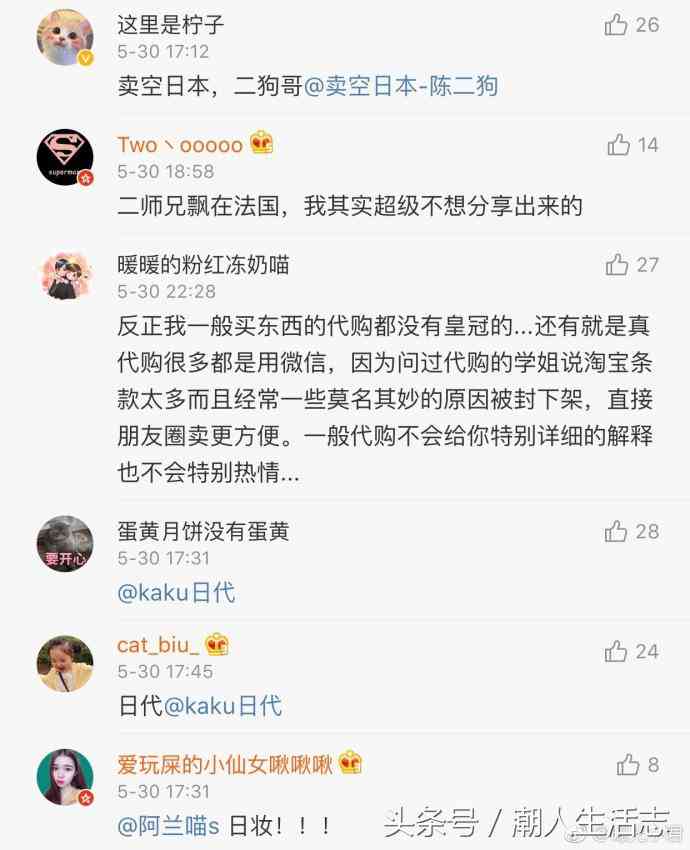
Task: Open @kaku日代 mention in 蛋黄月饼没有蛋黄's comment
Action: pos(177,592)
